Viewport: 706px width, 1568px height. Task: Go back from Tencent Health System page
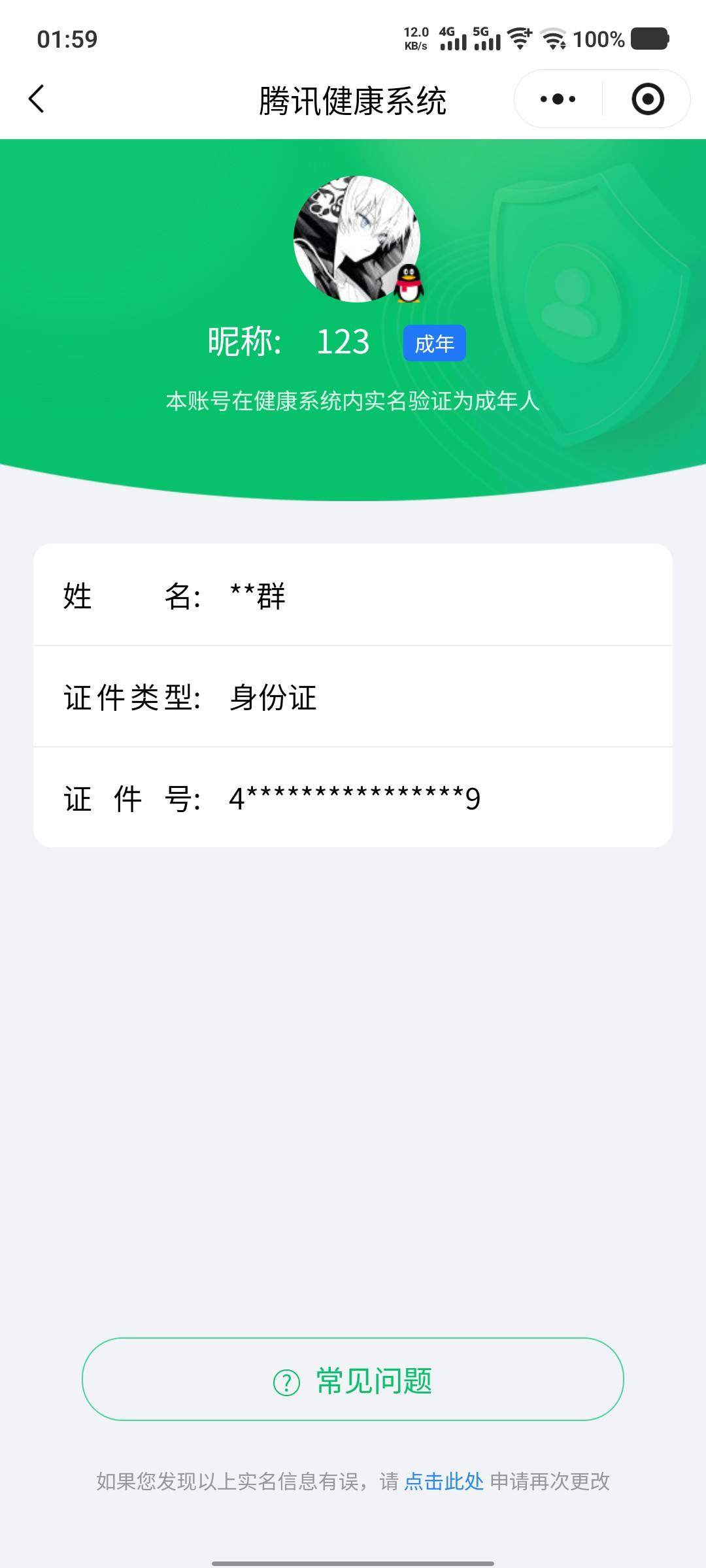37,99
